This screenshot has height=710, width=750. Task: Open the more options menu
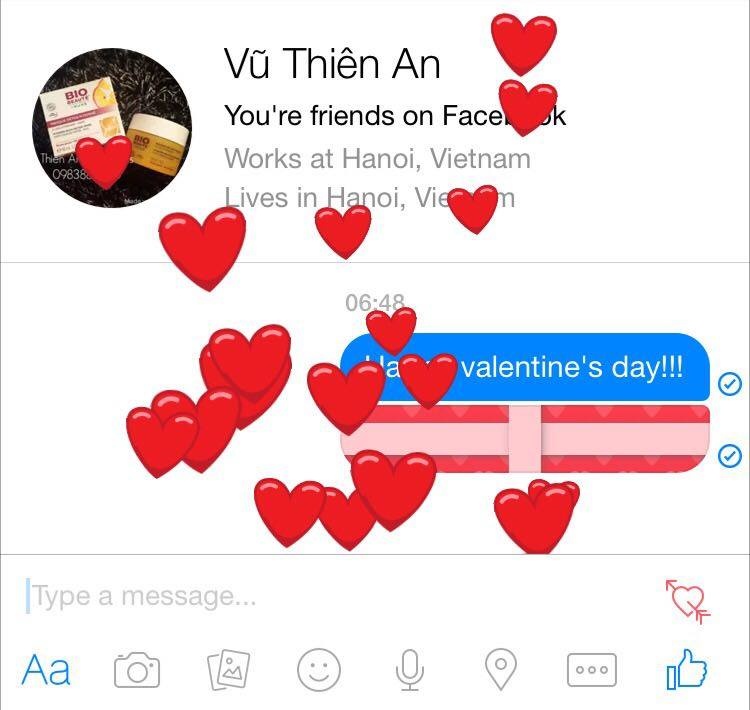(592, 670)
